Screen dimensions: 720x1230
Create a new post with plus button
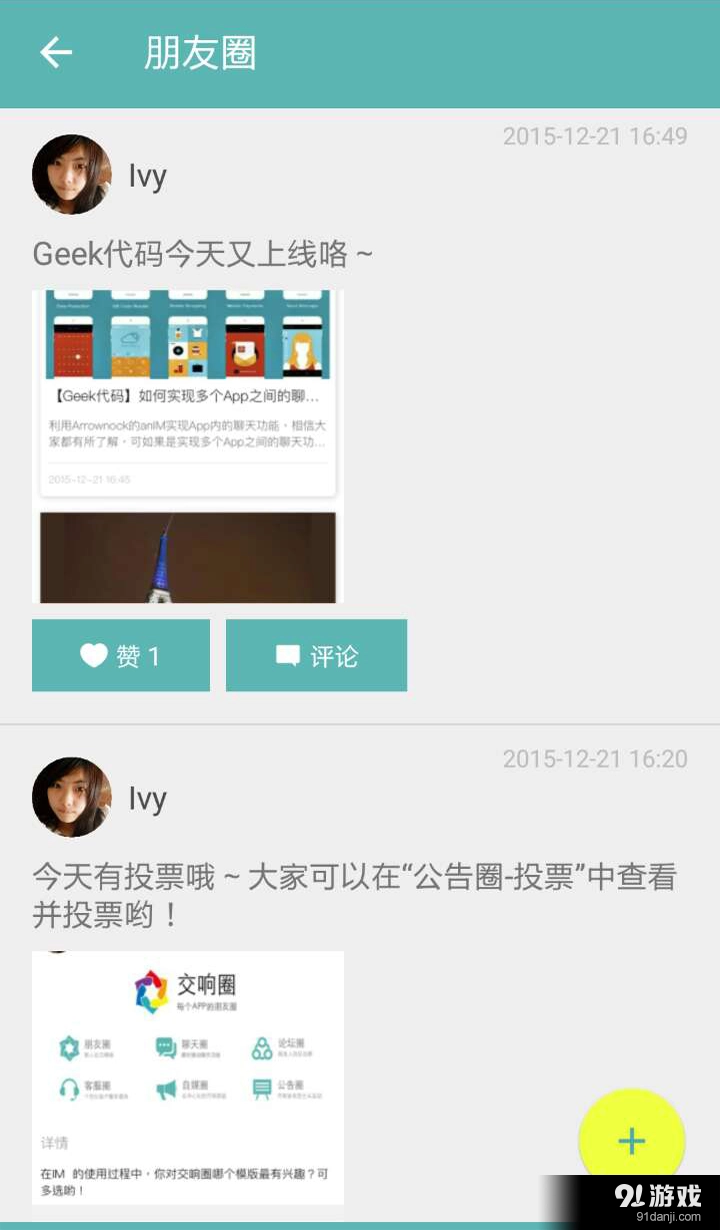tap(631, 1141)
